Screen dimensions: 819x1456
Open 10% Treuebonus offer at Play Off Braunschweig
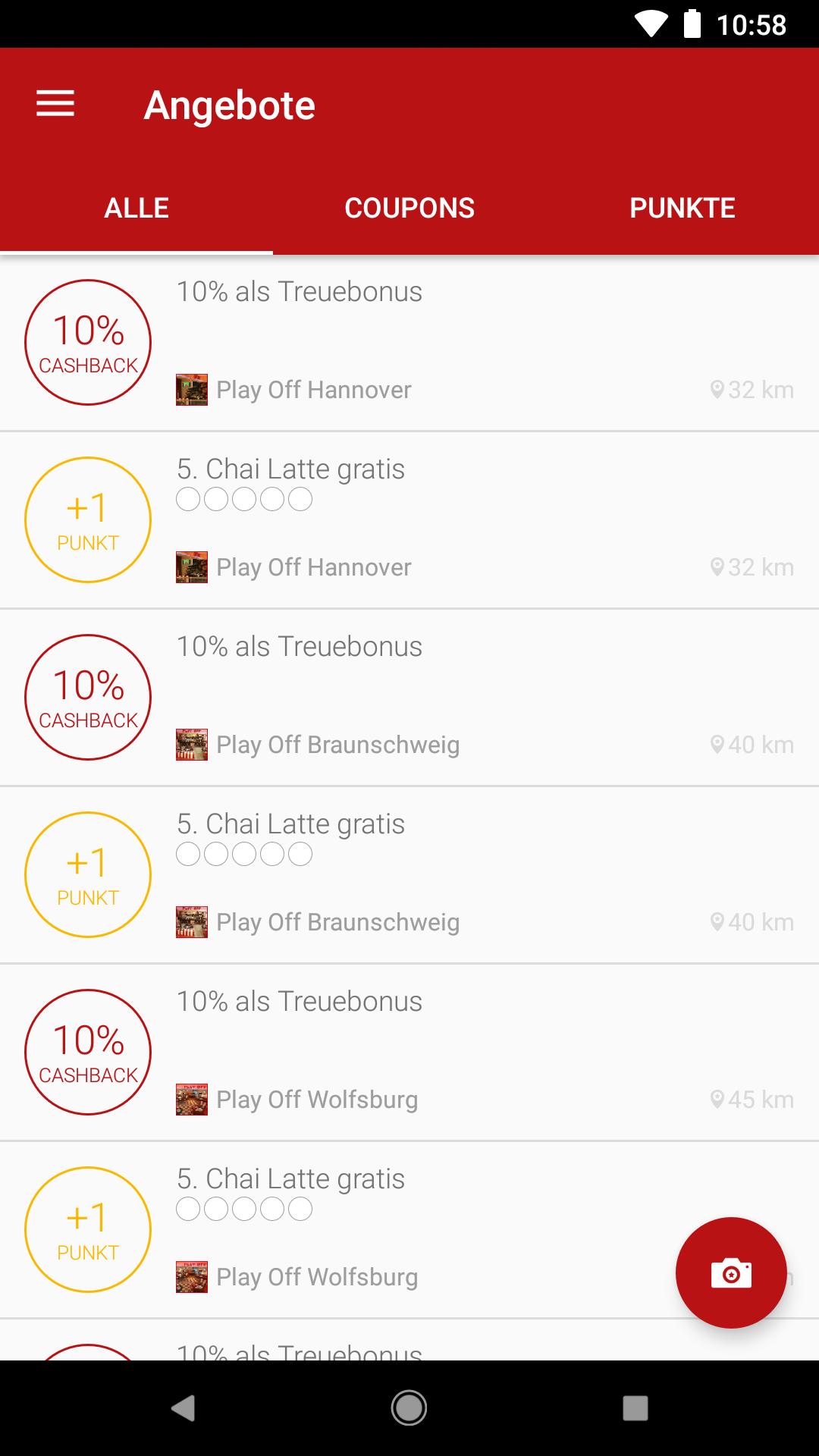click(409, 698)
